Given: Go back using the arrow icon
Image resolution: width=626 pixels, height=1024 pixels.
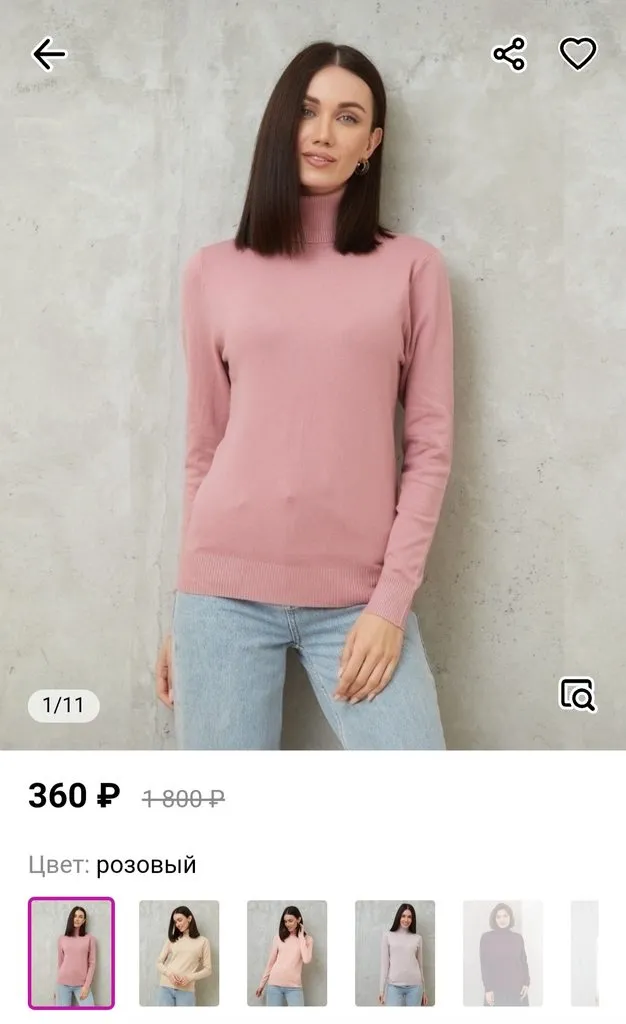Looking at the screenshot, I should 48,54.
